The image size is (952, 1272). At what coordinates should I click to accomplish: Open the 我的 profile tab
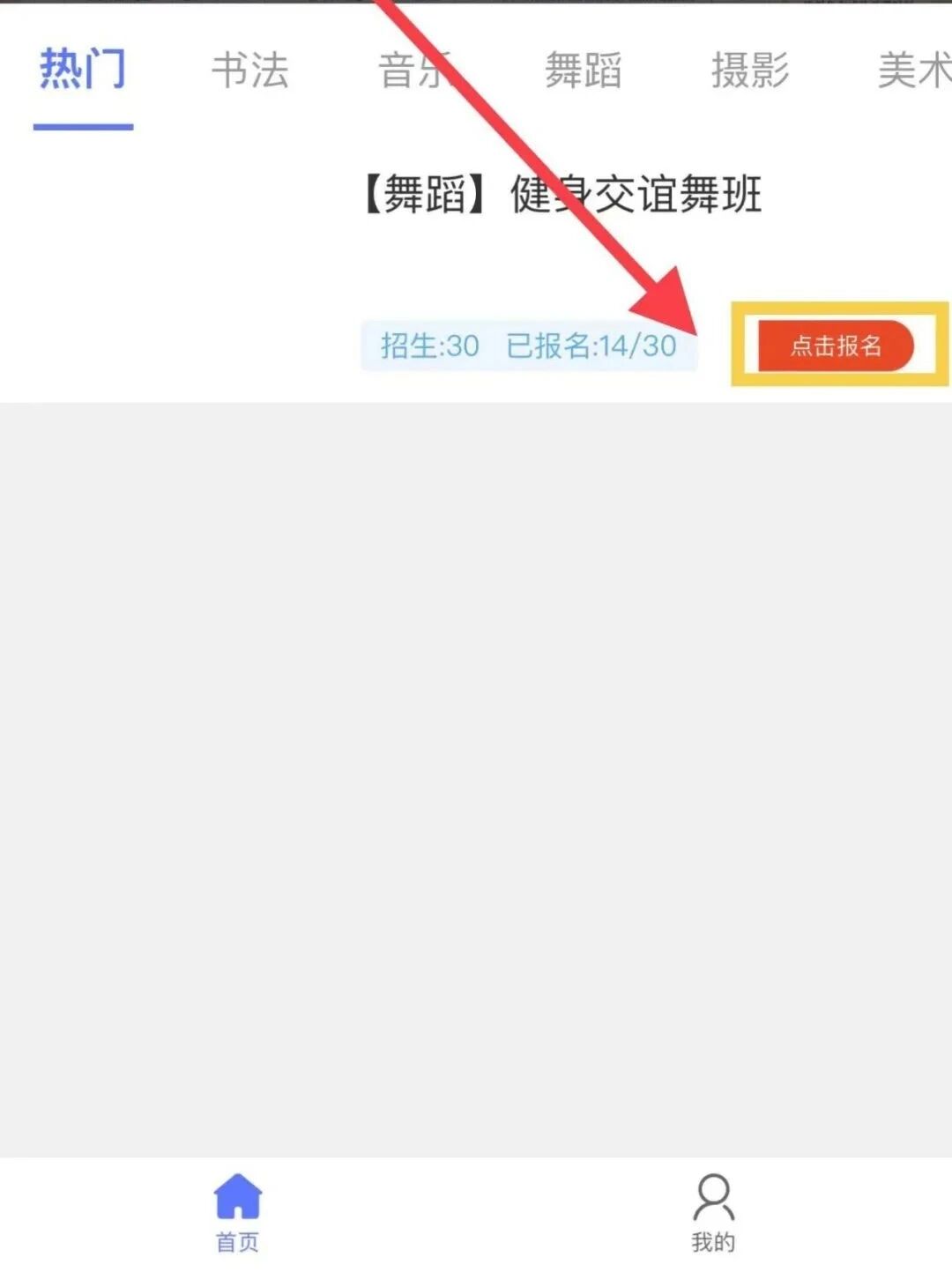point(713,1212)
